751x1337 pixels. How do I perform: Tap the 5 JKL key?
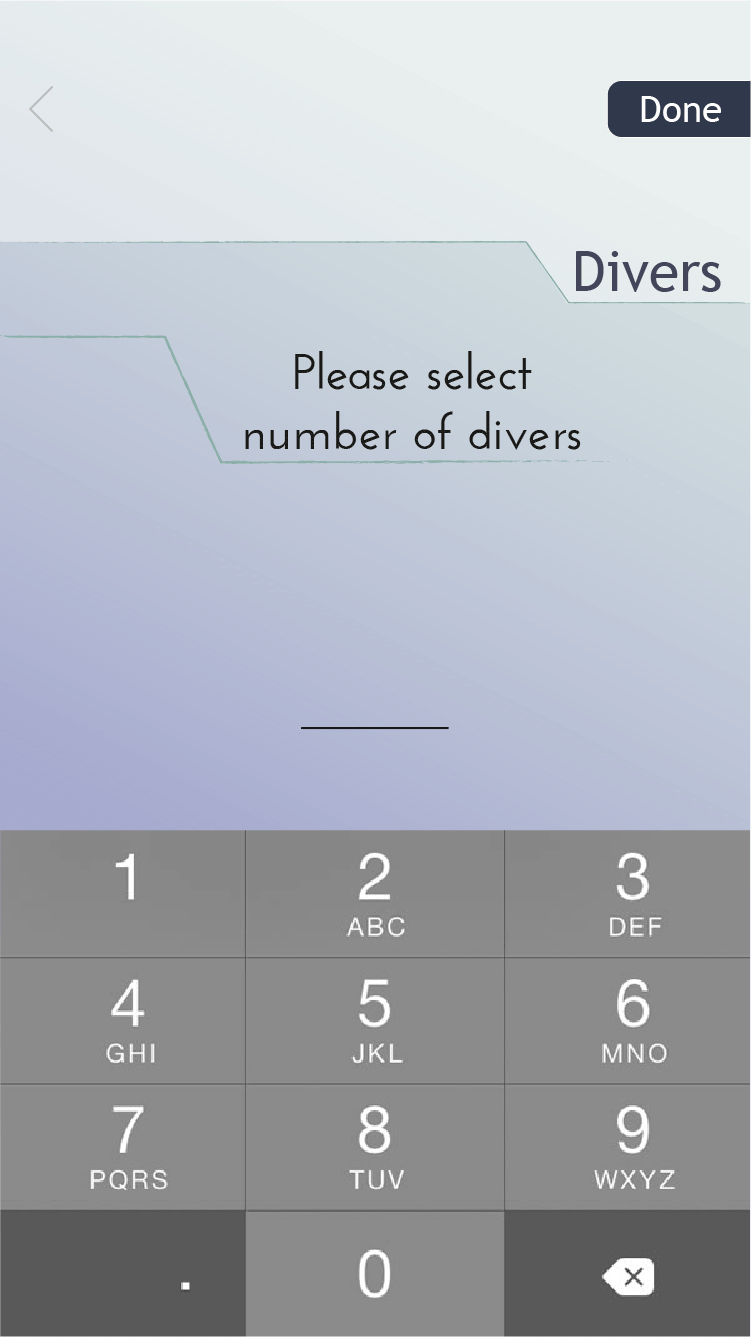click(x=375, y=1020)
